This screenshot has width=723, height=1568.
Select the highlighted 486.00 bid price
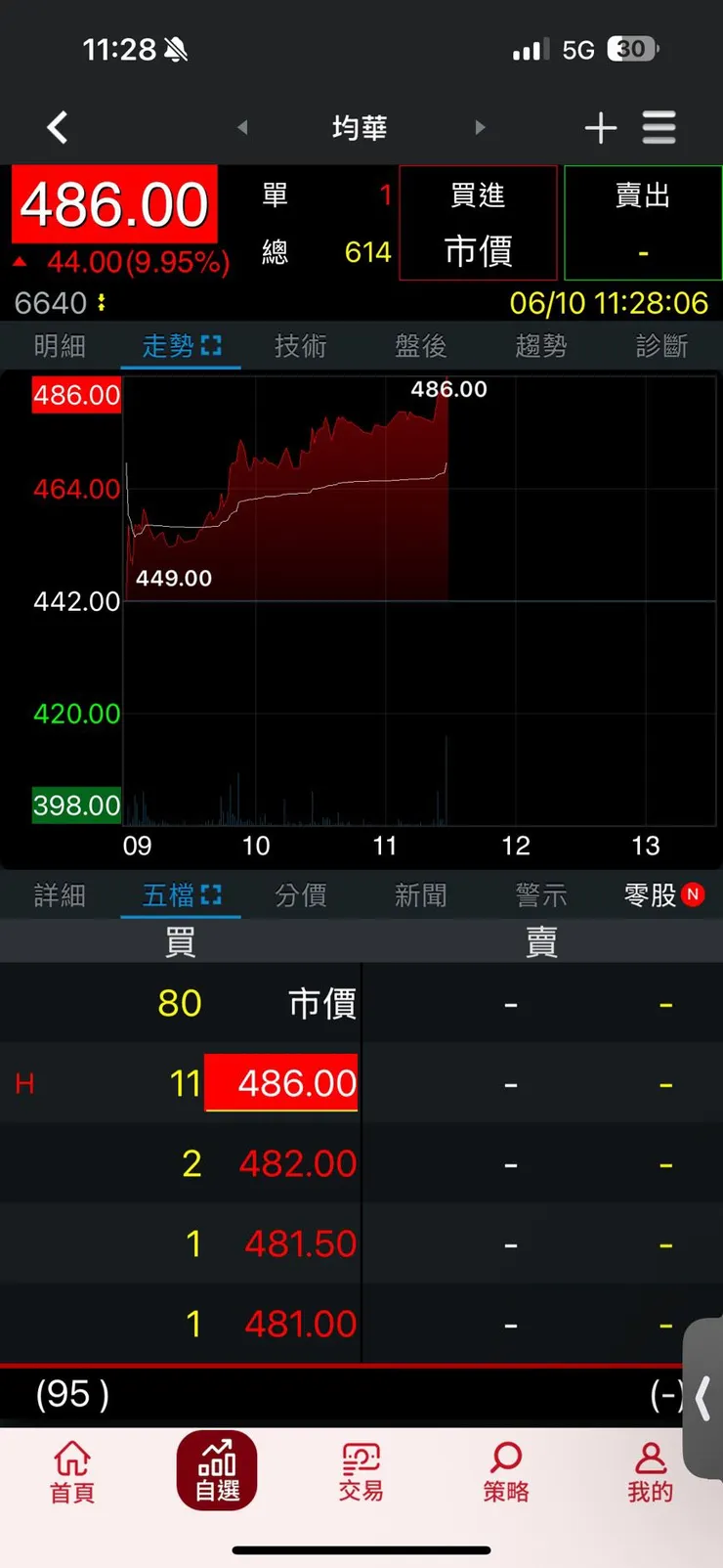[281, 1083]
